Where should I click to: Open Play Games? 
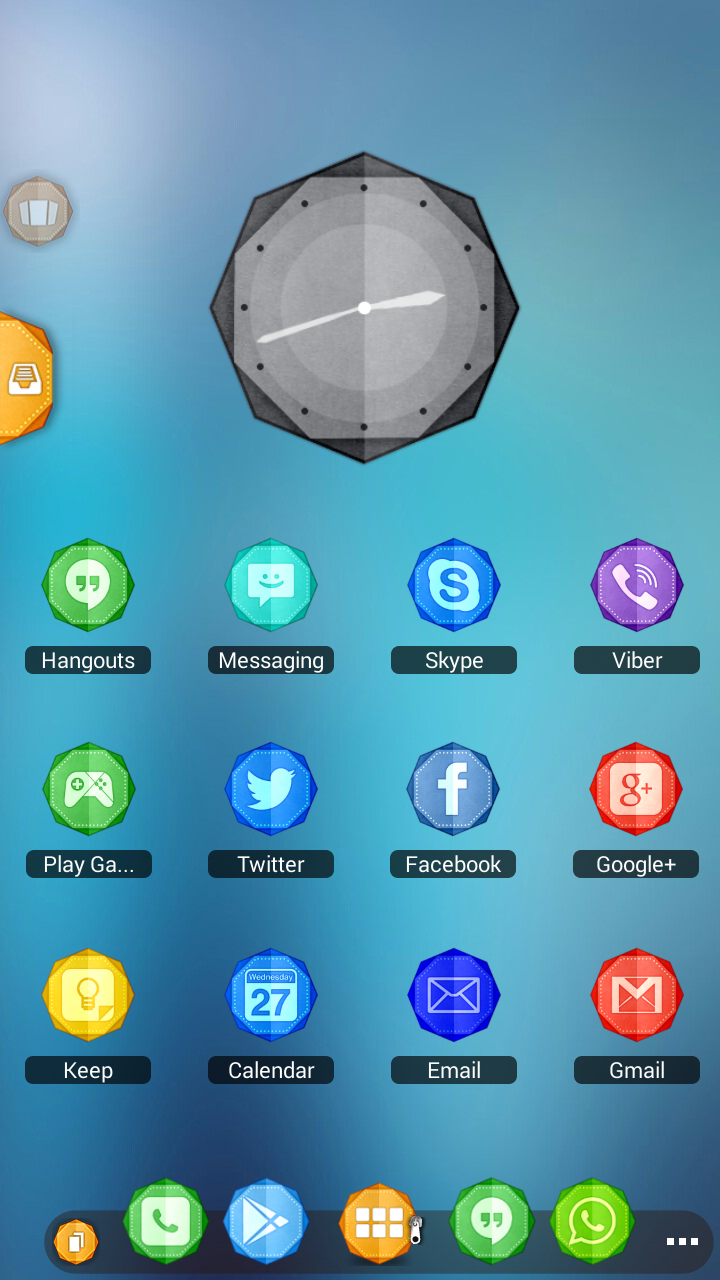[88, 789]
